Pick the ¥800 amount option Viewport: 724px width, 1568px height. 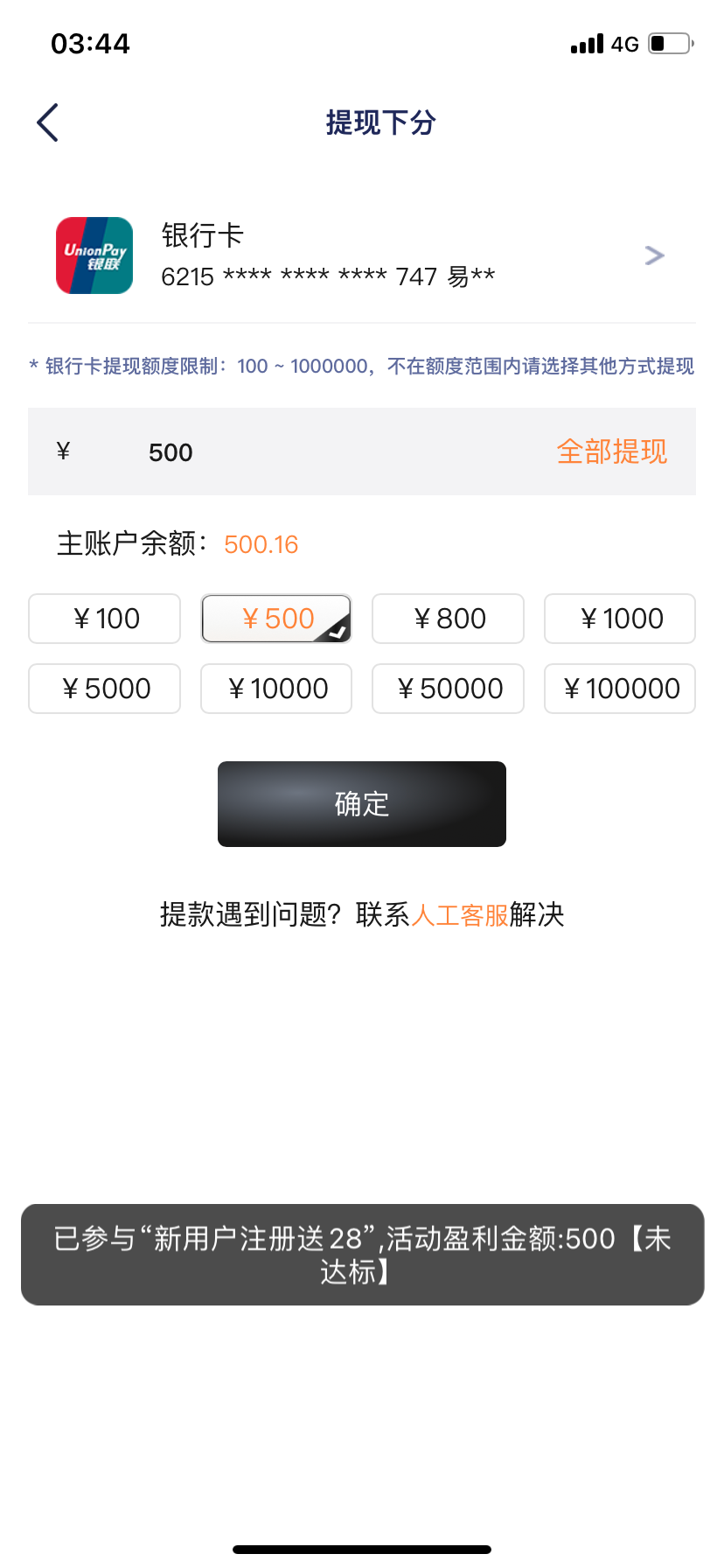[x=448, y=619]
